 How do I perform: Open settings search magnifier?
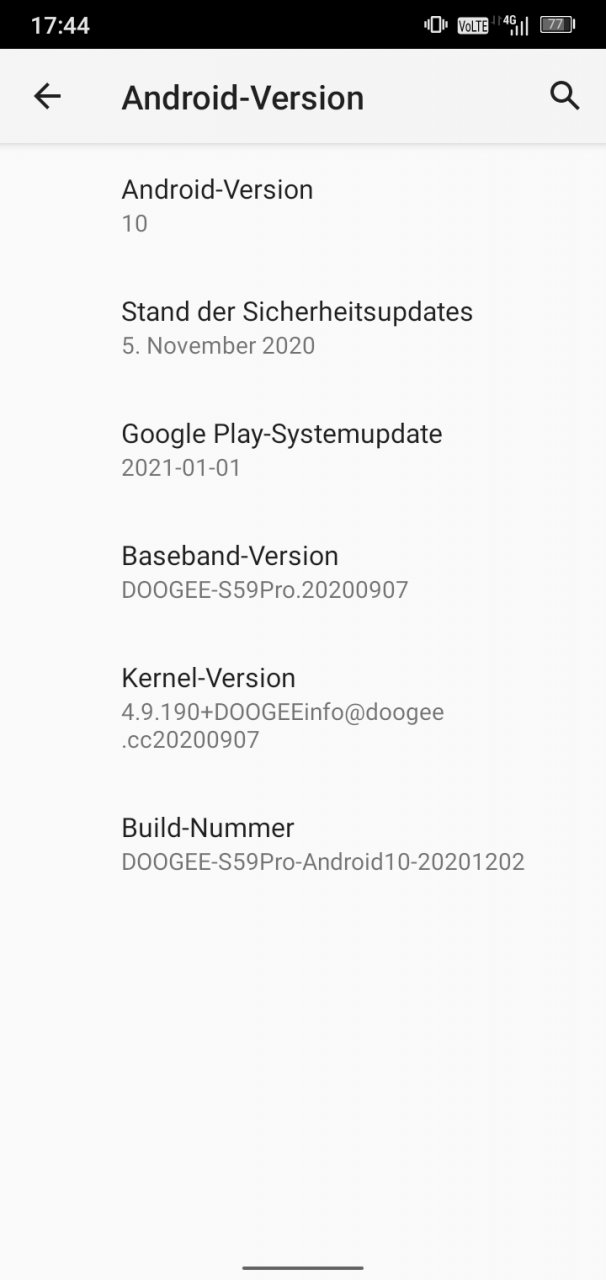pyautogui.click(x=565, y=96)
